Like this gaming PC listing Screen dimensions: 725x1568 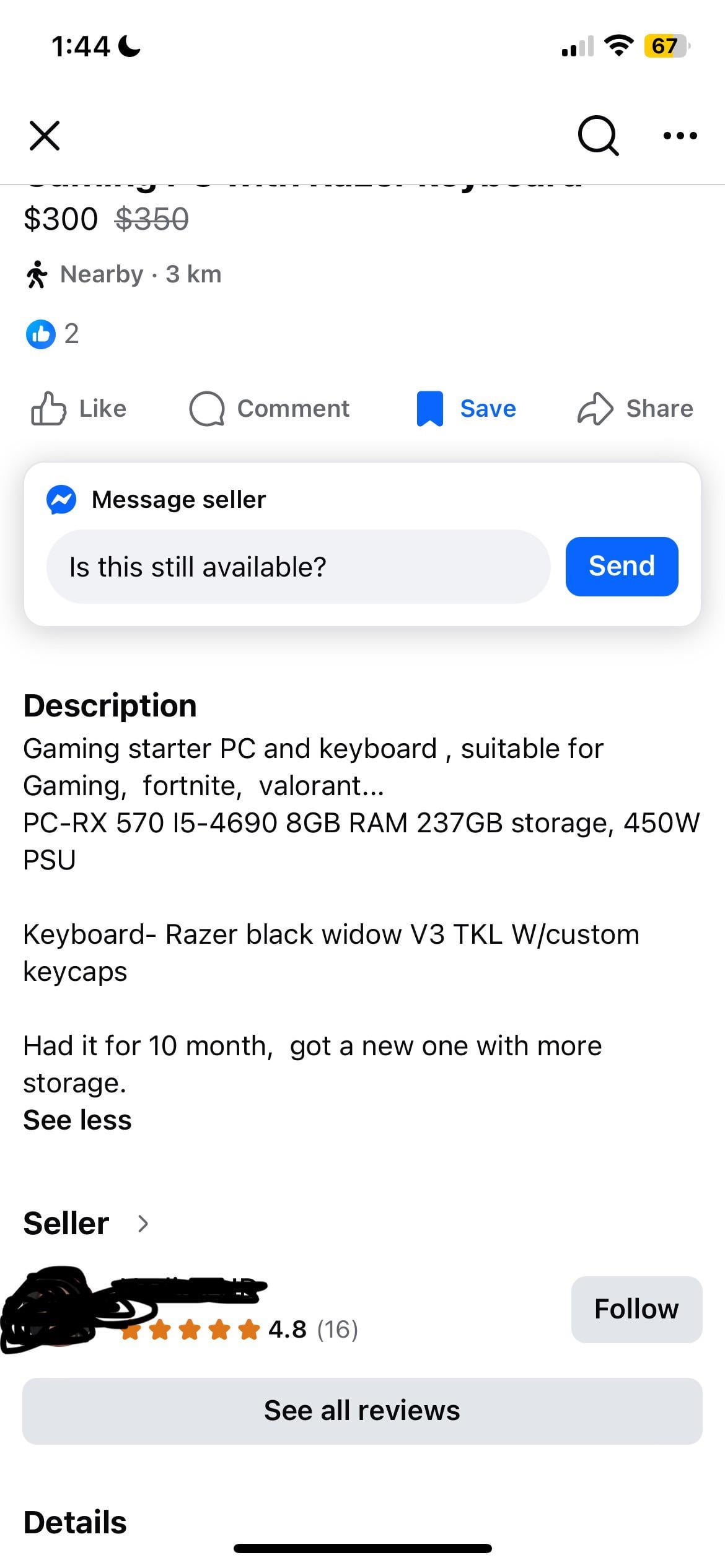tap(79, 409)
